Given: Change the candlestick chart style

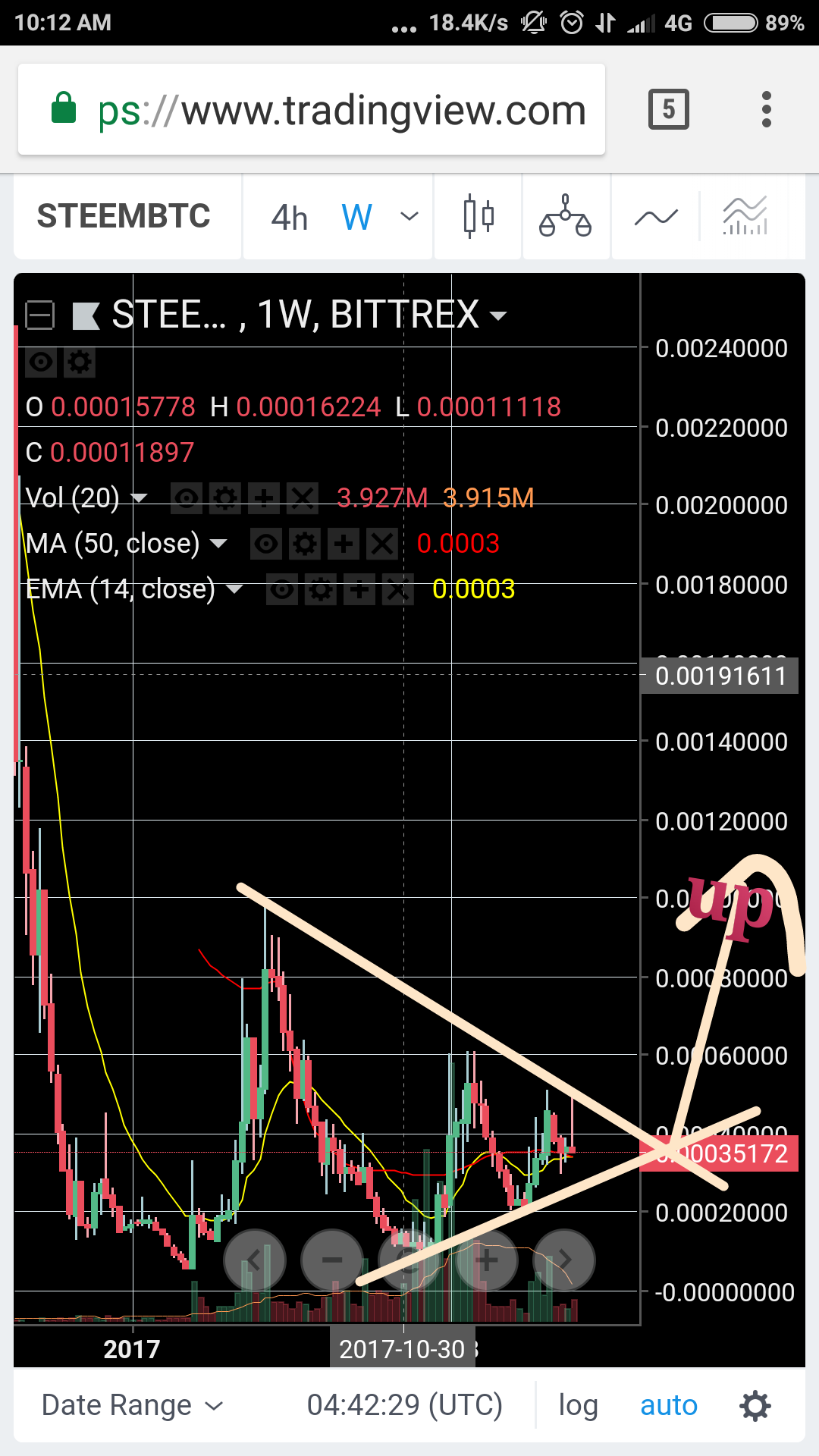Looking at the screenshot, I should point(479,217).
